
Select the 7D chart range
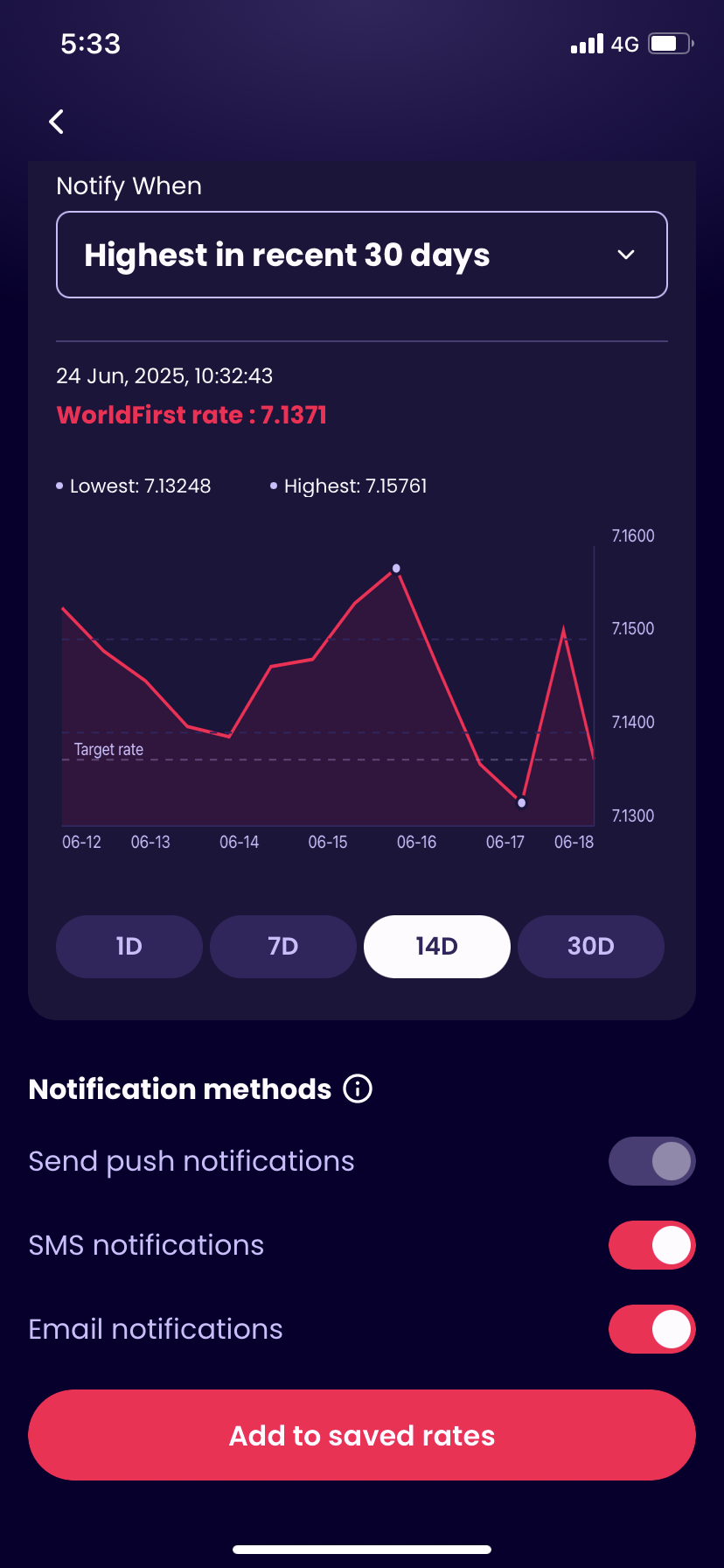(x=283, y=947)
